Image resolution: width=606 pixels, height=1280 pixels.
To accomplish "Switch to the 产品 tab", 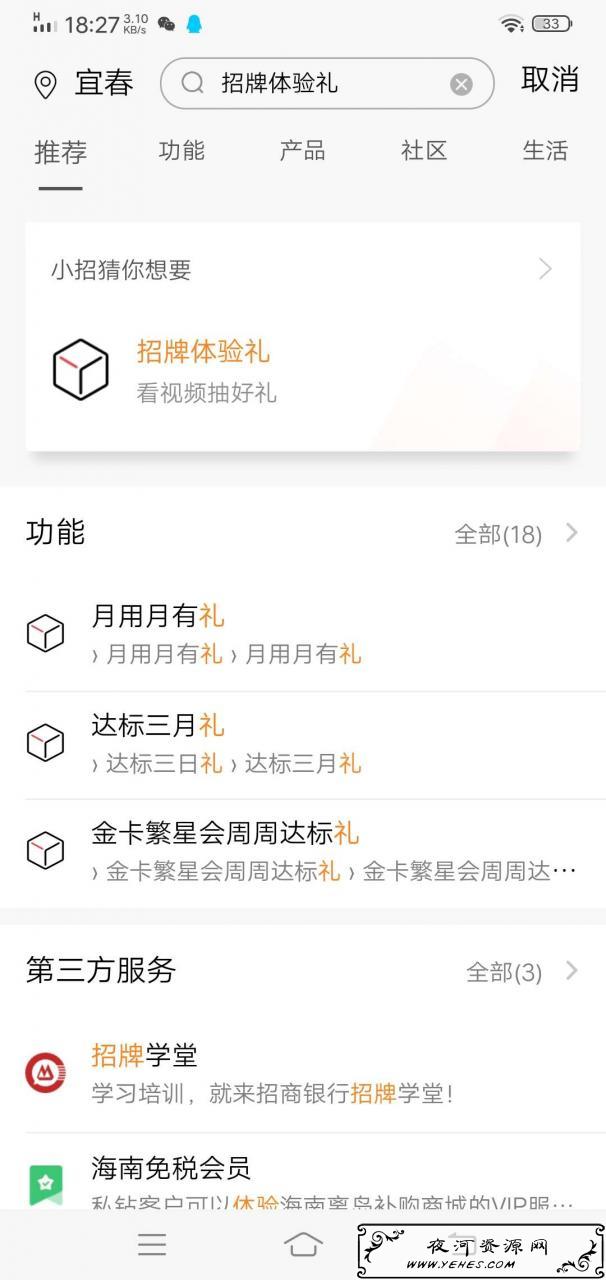I will 302,151.
